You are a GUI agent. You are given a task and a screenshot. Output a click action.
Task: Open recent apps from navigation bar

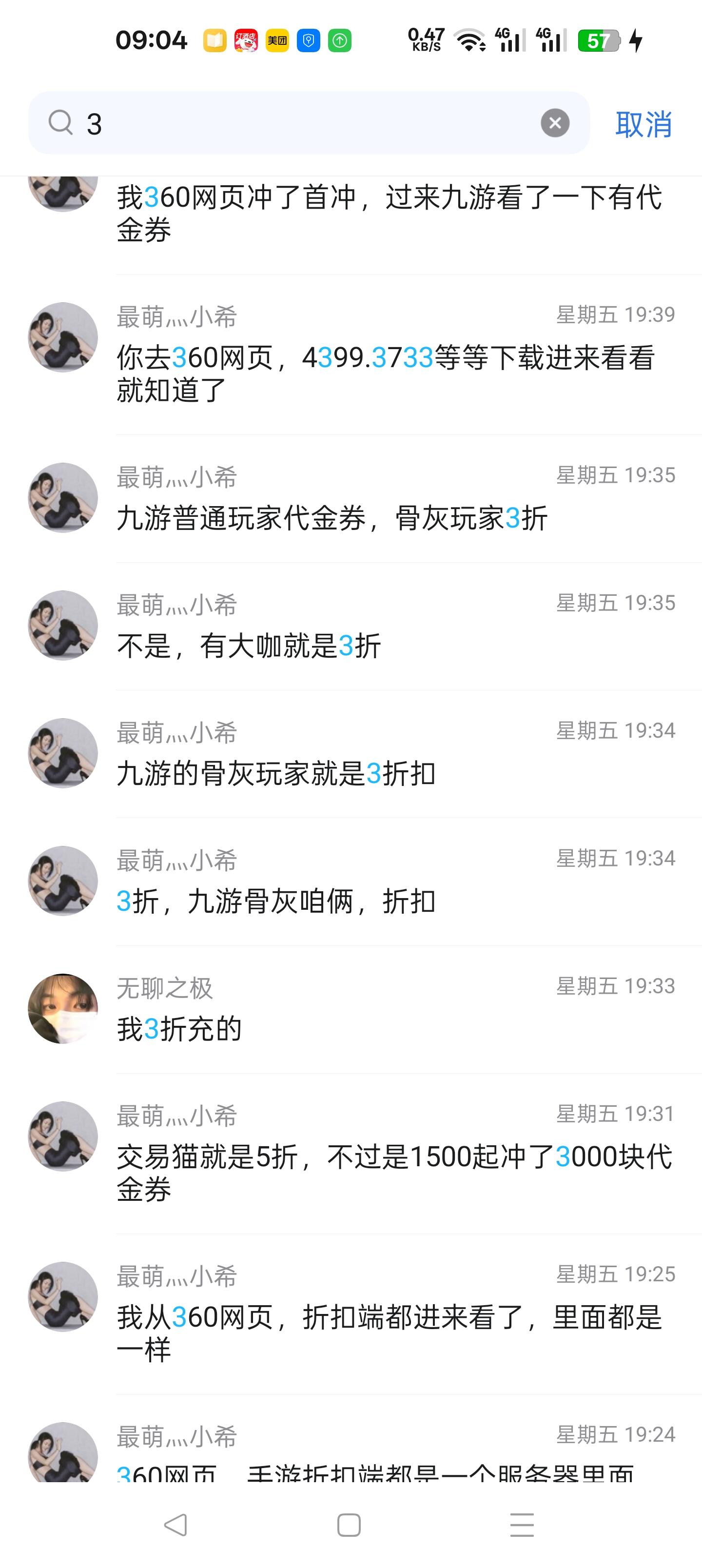click(522, 1525)
